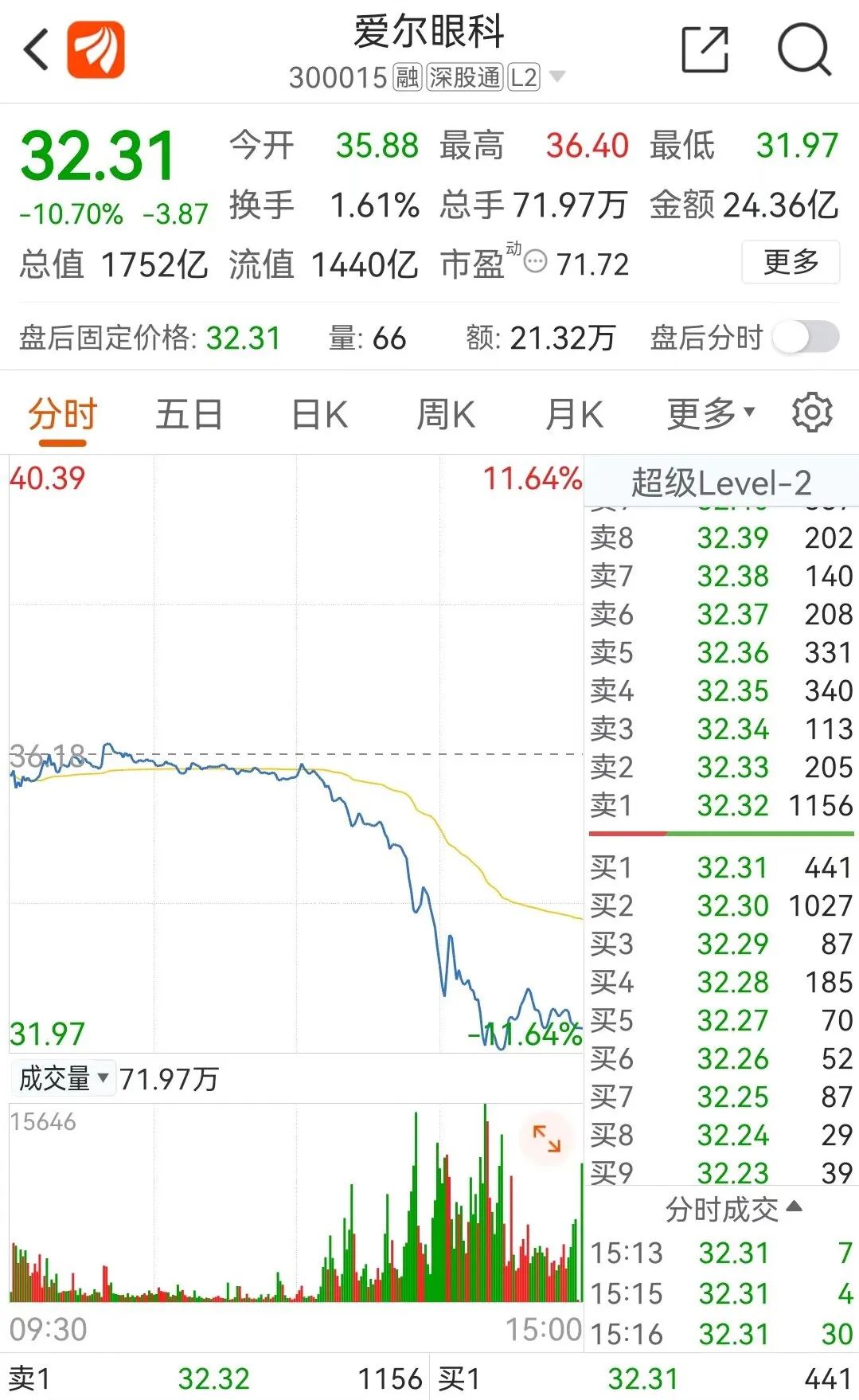This screenshot has height=1400, width=859.
Task: Show 更多 stock details
Action: [791, 262]
